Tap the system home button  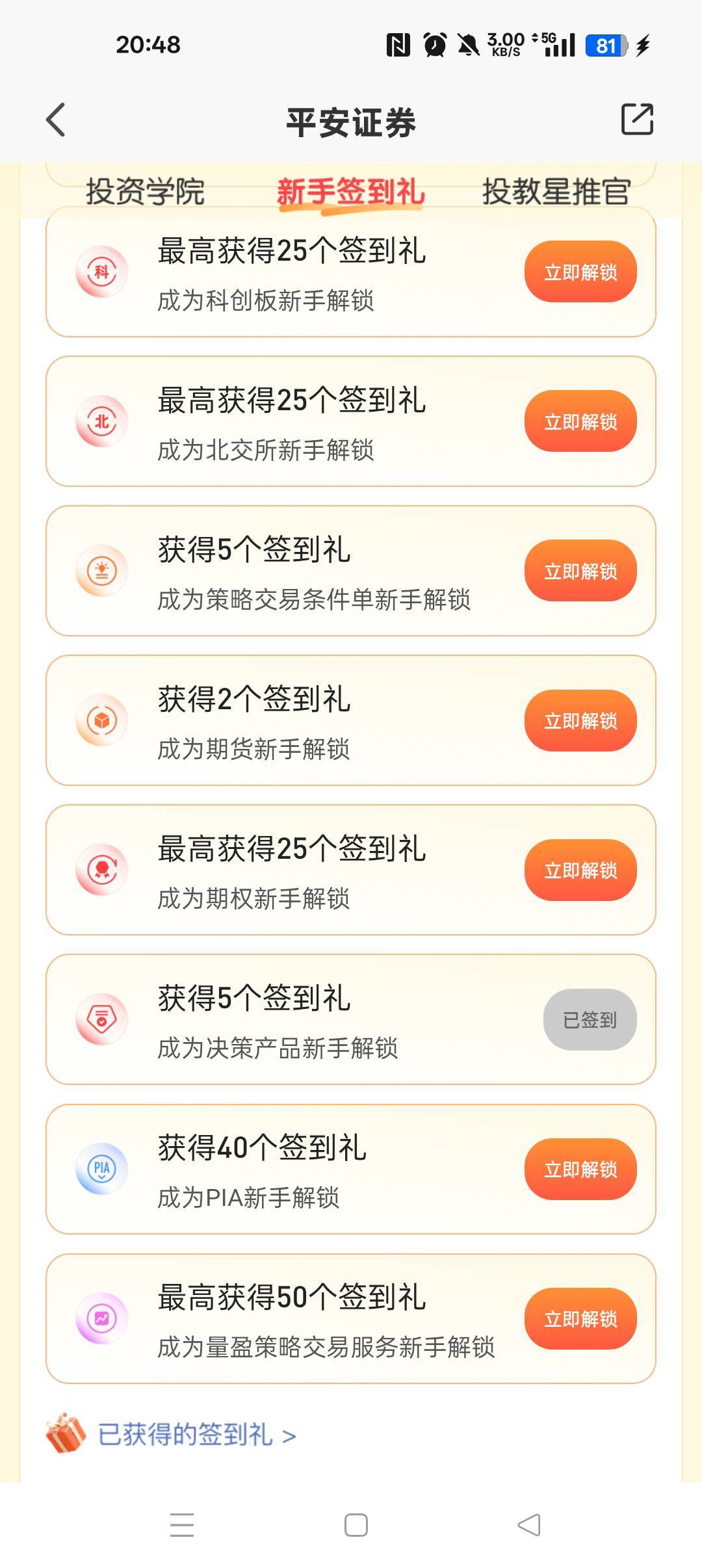(356, 1525)
